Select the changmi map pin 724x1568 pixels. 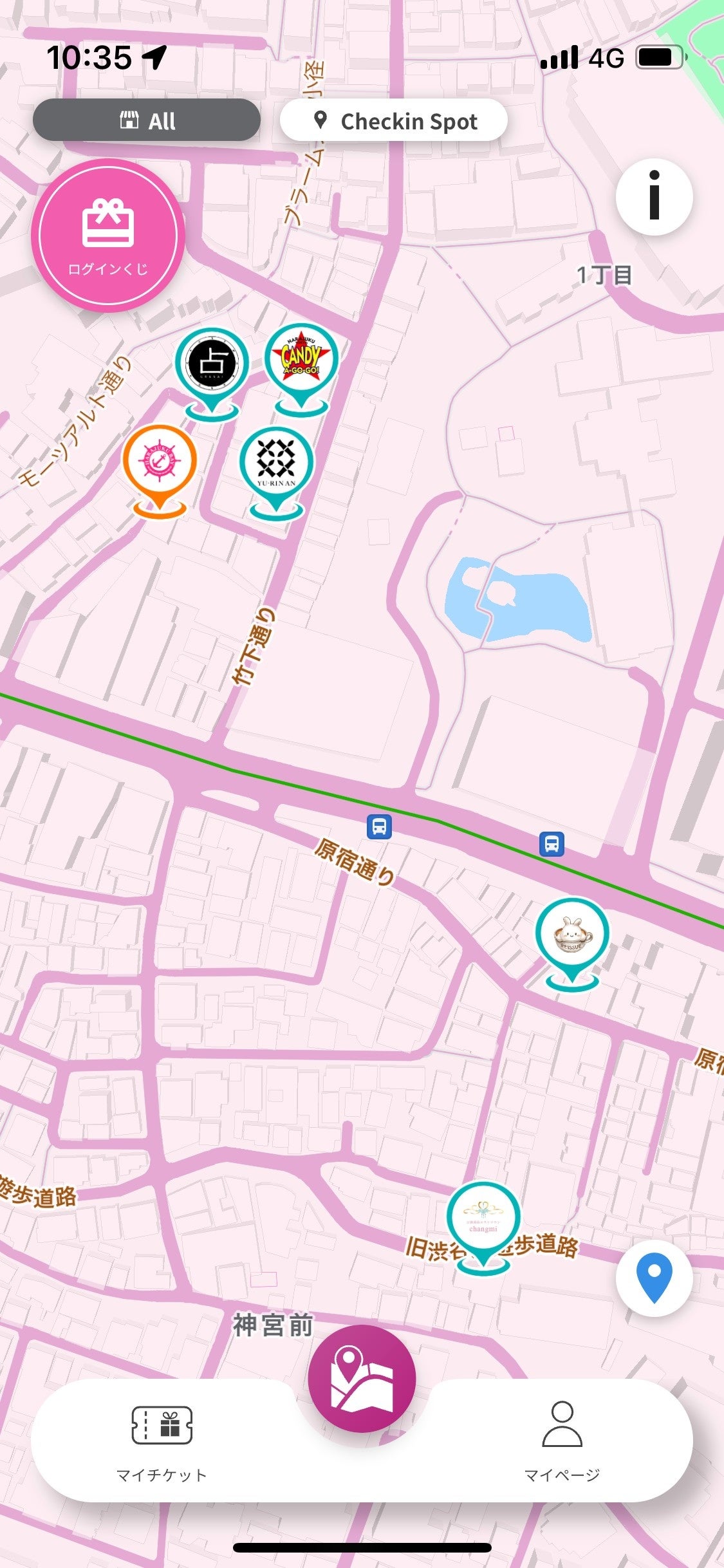coord(483,1218)
